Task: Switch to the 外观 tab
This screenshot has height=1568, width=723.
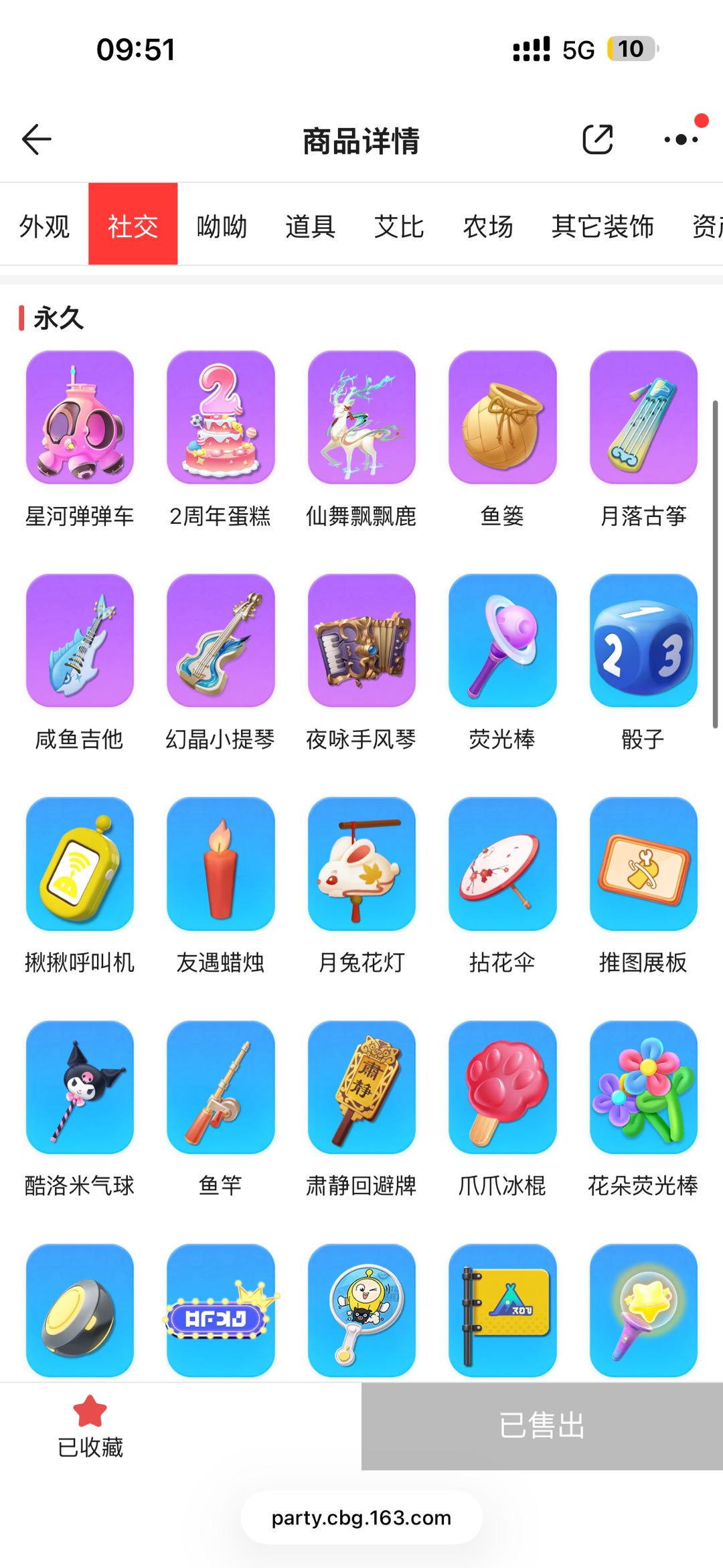Action: point(44,226)
